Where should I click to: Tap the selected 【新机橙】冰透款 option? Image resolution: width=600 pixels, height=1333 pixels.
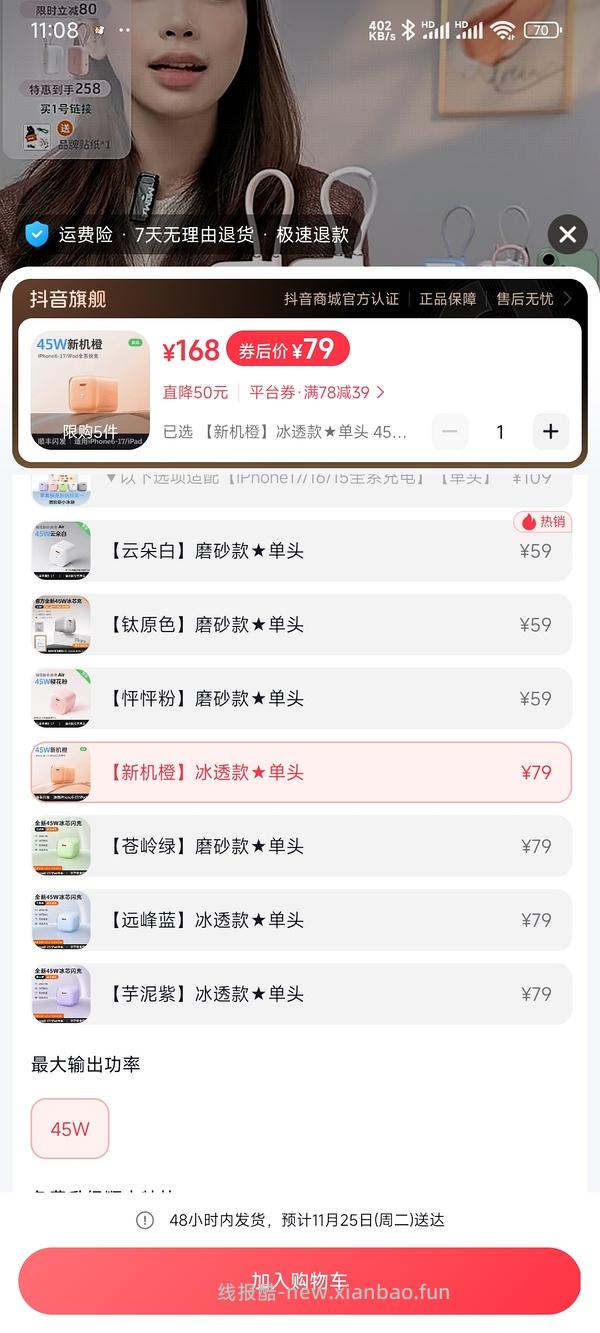301,772
